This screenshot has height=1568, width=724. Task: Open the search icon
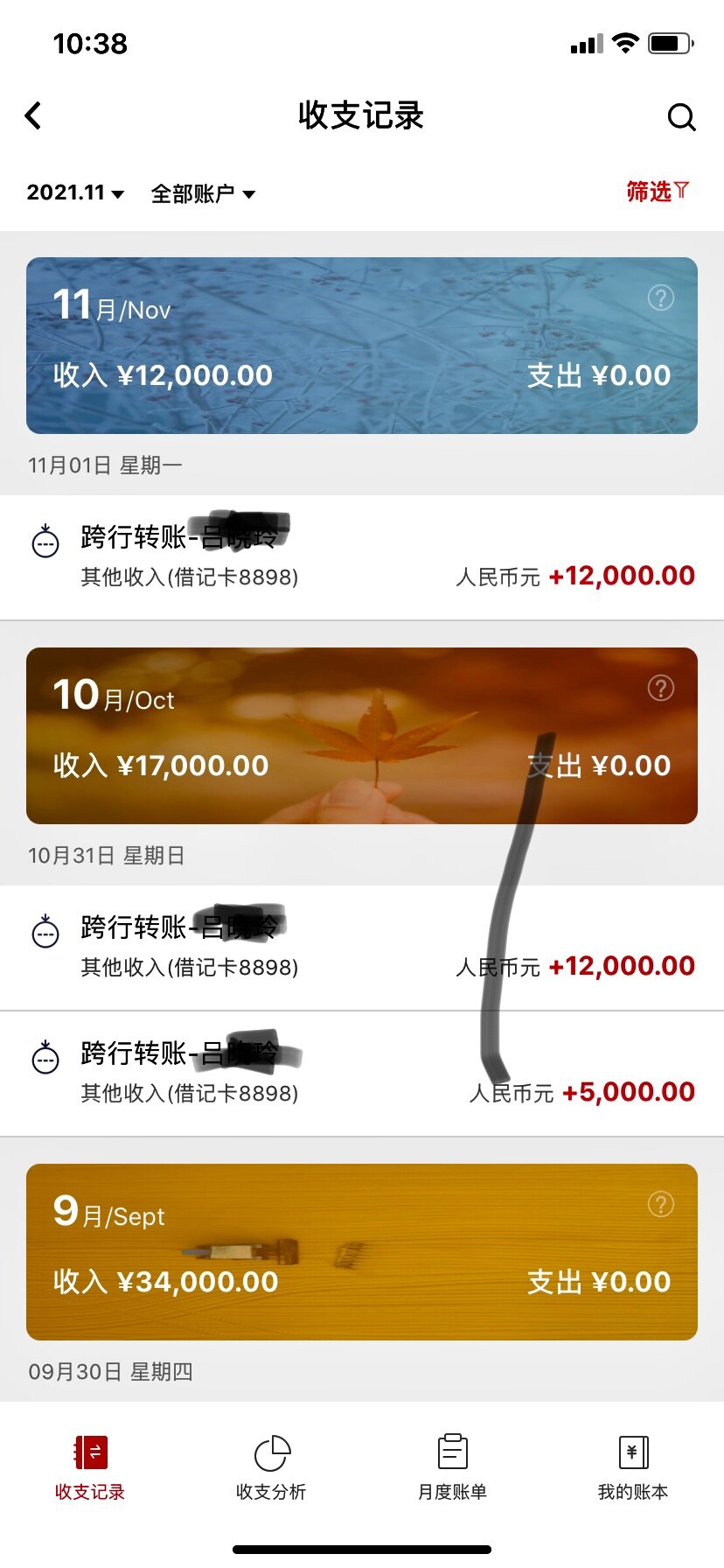tap(681, 116)
